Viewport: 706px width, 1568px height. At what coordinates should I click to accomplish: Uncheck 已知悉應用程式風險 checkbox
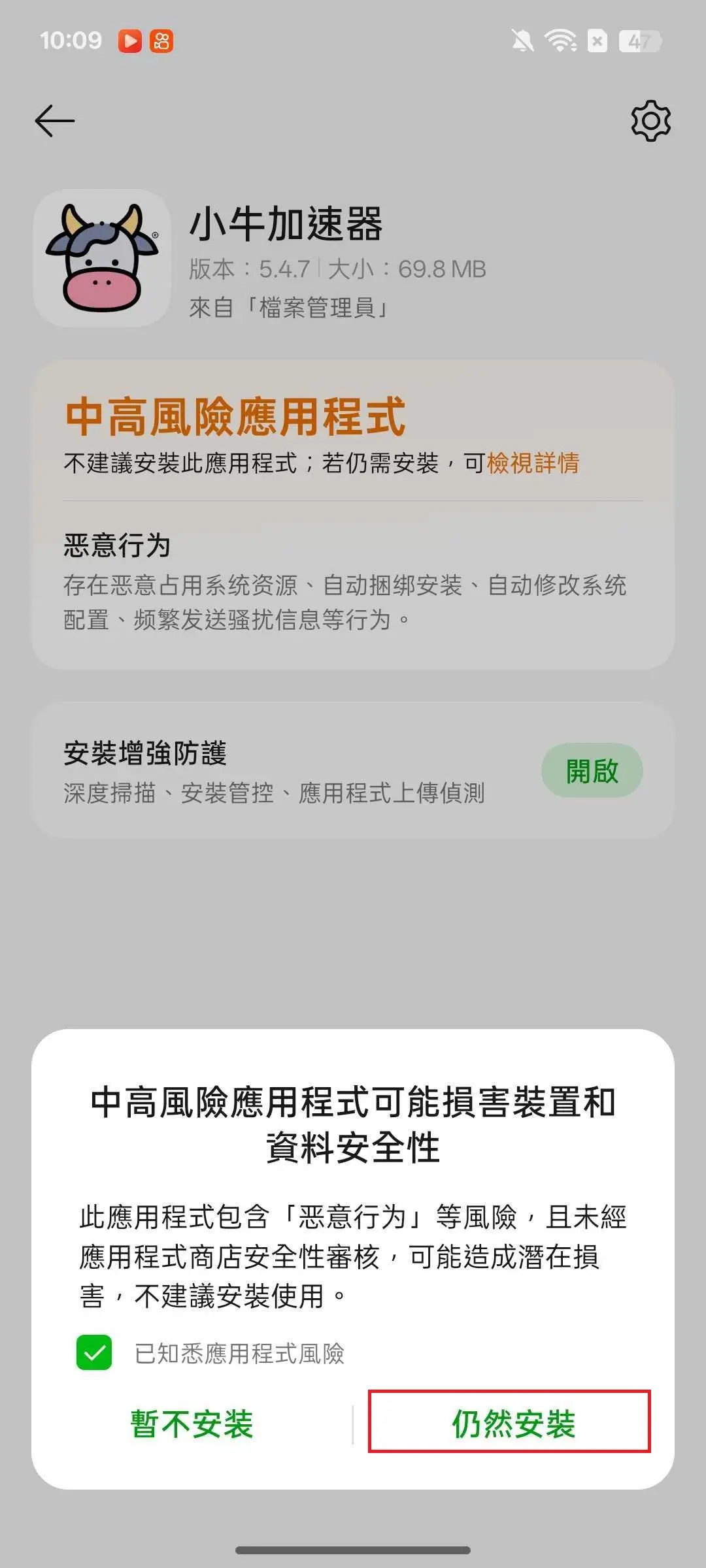pos(94,1352)
